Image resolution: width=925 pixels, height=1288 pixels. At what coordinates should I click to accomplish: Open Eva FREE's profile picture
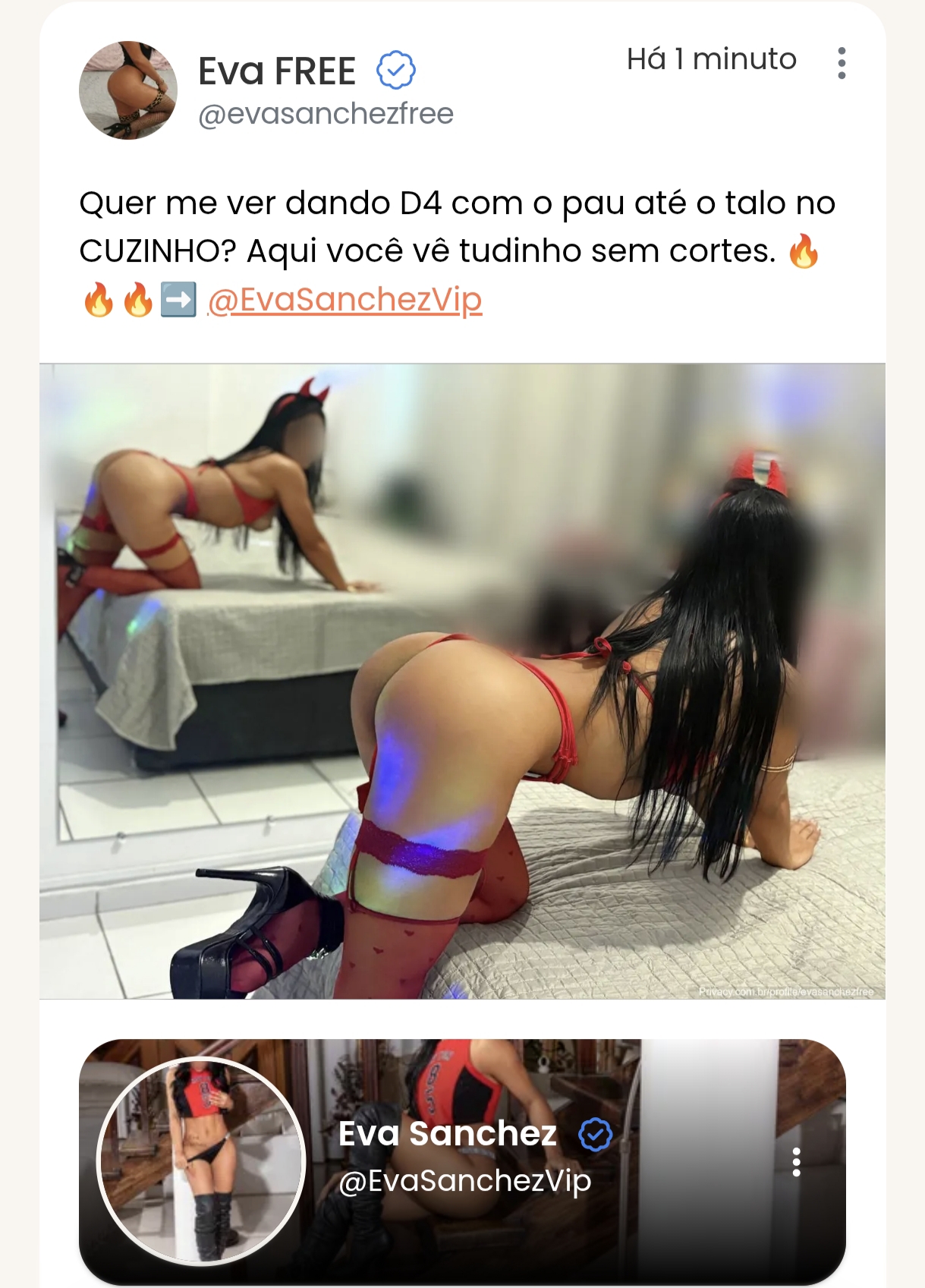(128, 90)
